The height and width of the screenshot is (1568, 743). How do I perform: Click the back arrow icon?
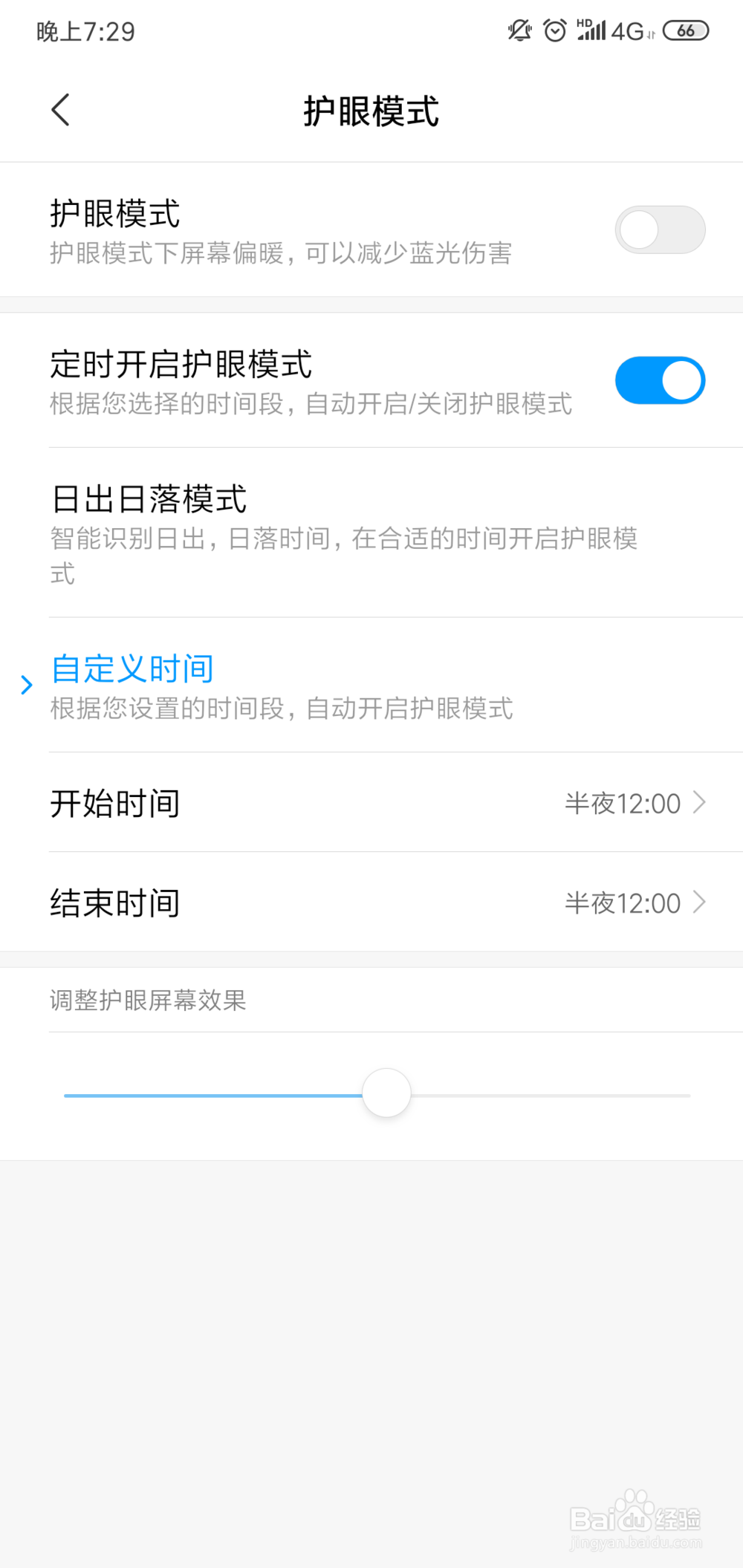pyautogui.click(x=61, y=109)
